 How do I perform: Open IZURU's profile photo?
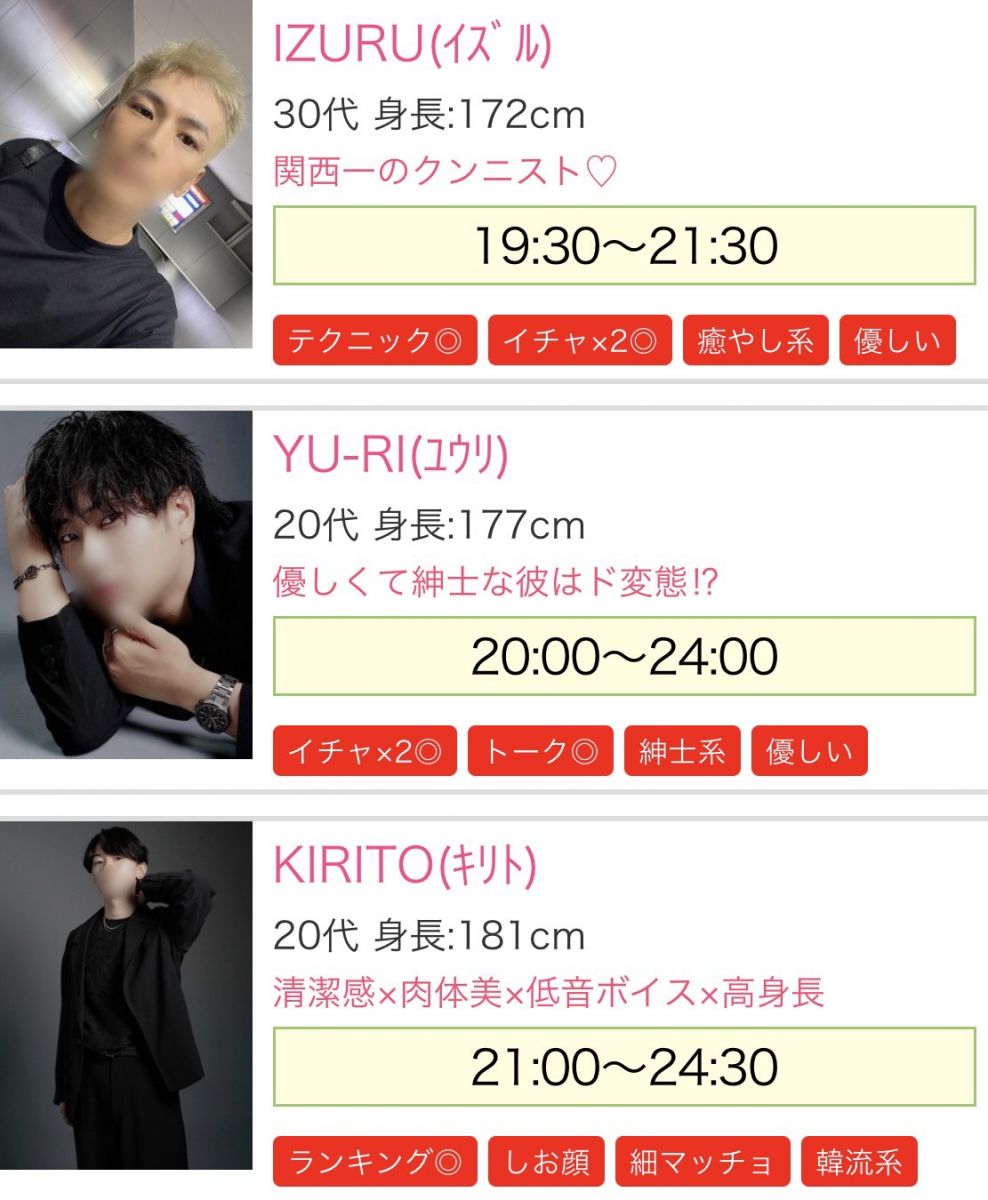126,175
